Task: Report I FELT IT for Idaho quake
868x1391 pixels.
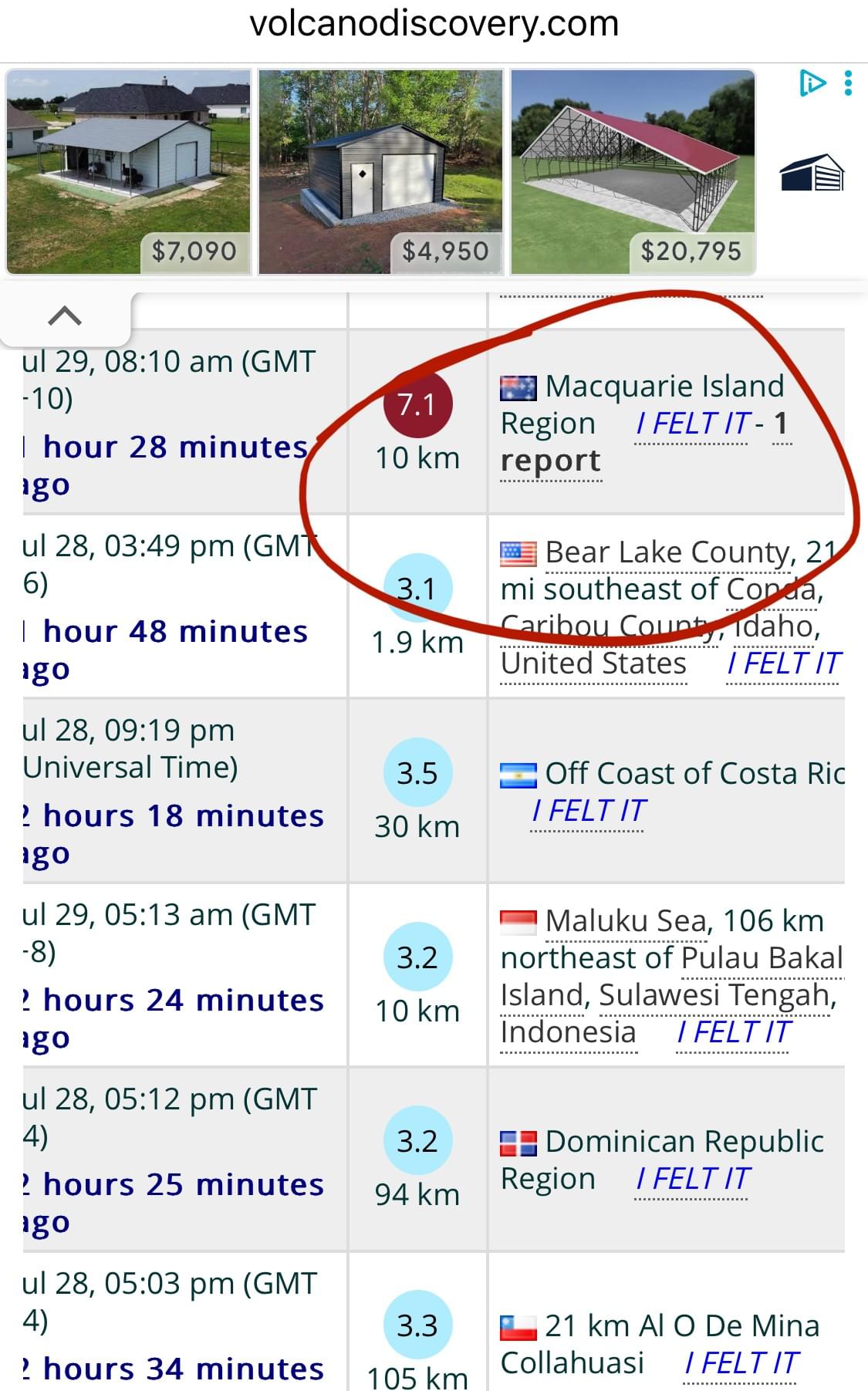Action: [x=783, y=663]
